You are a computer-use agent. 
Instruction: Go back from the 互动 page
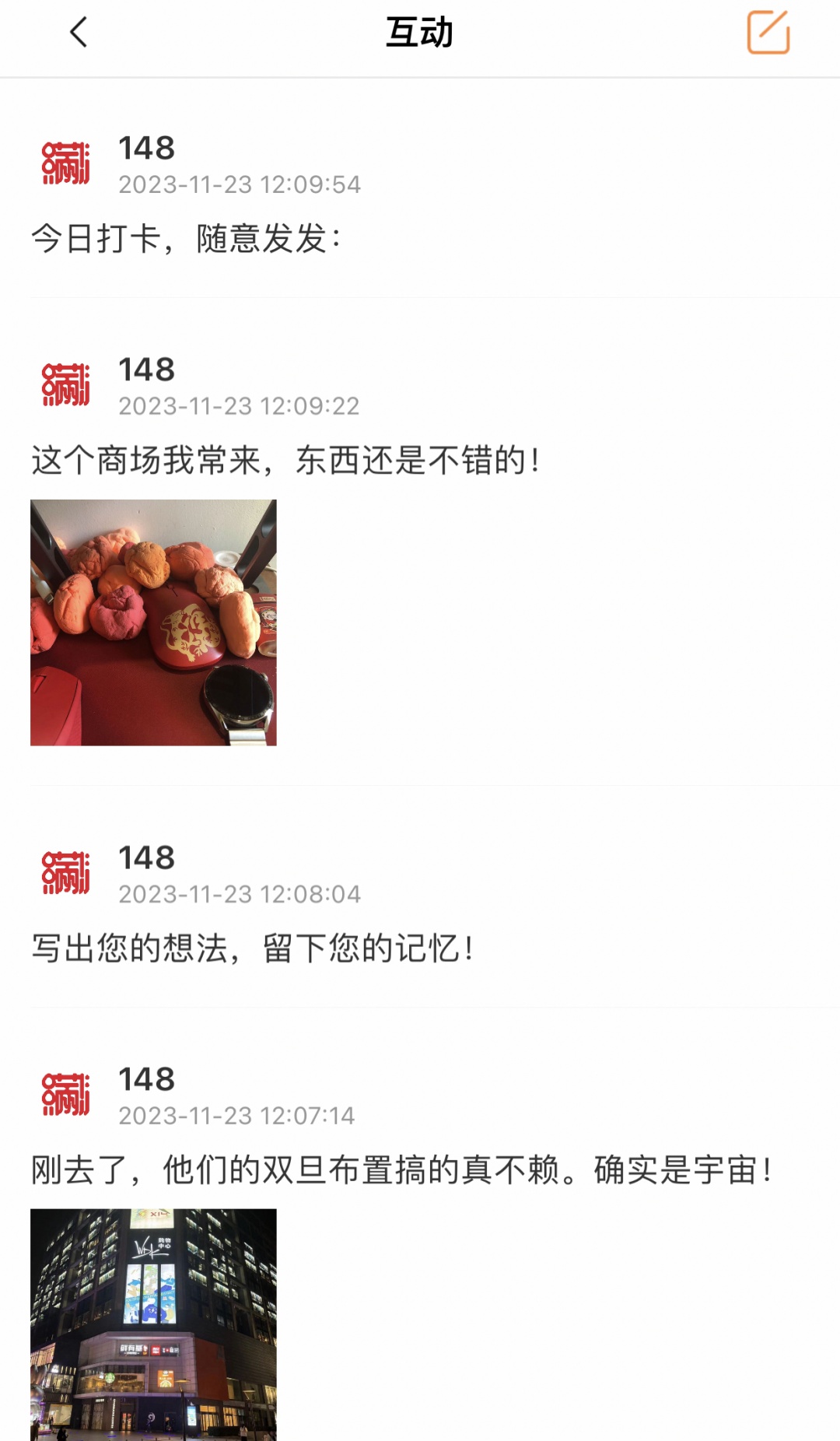(79, 33)
